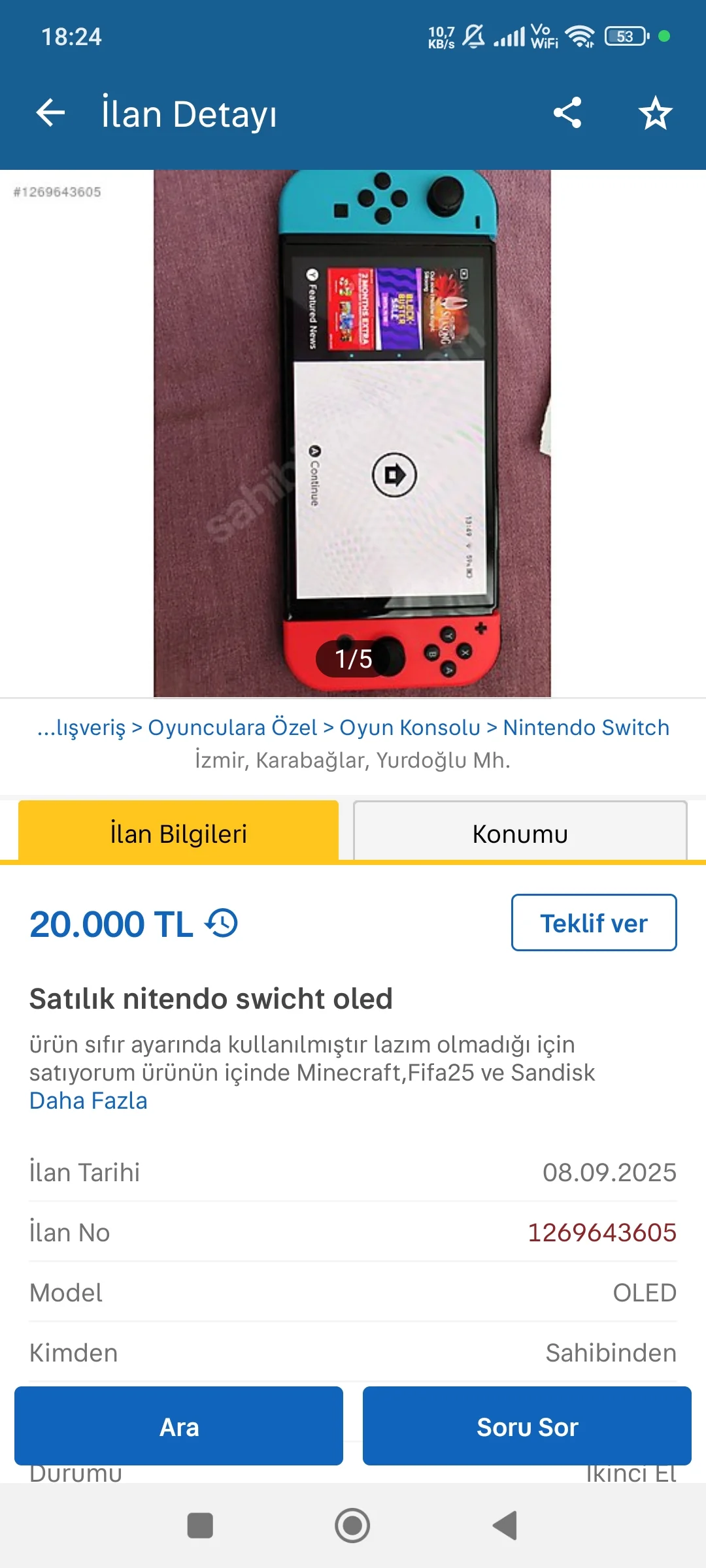This screenshot has width=706, height=1568.
Task: Share this listing
Action: (x=567, y=113)
